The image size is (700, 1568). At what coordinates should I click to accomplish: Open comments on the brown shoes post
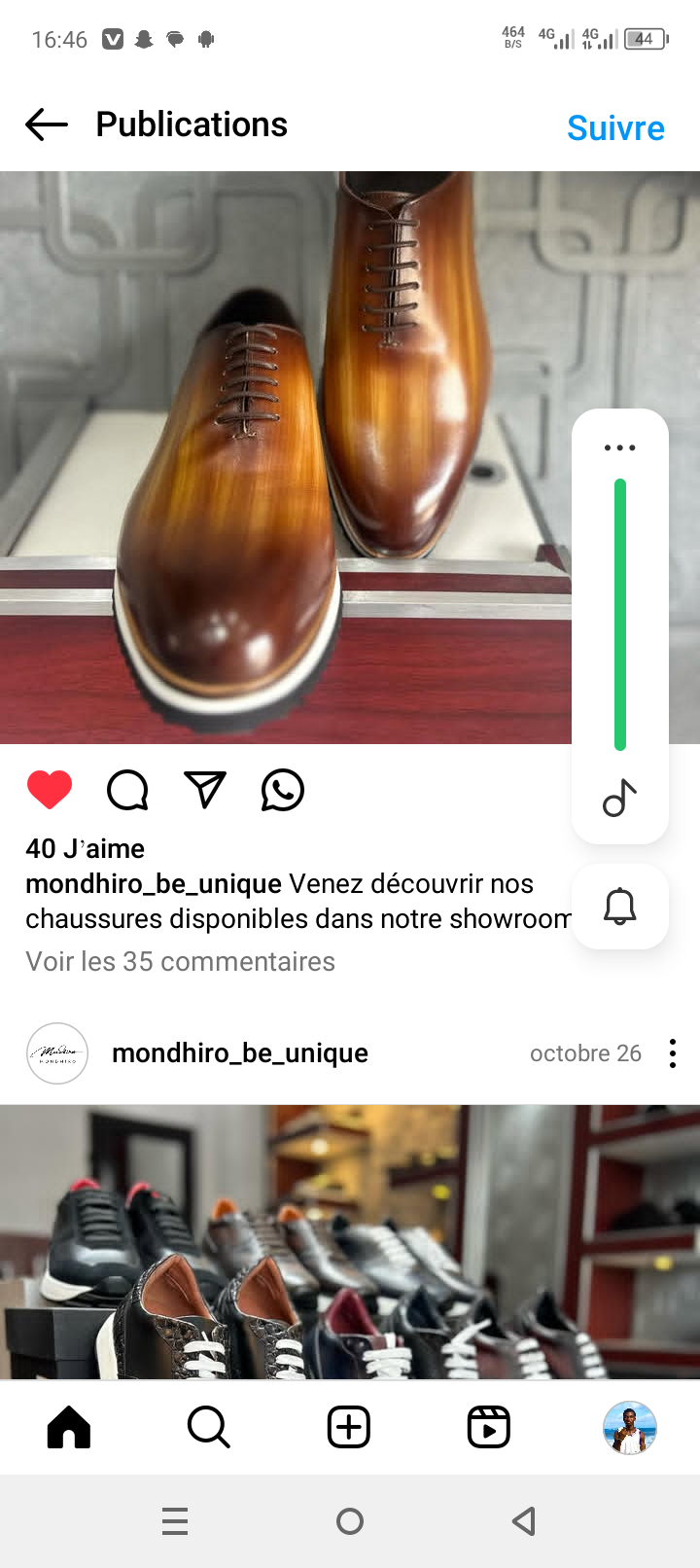tap(127, 790)
